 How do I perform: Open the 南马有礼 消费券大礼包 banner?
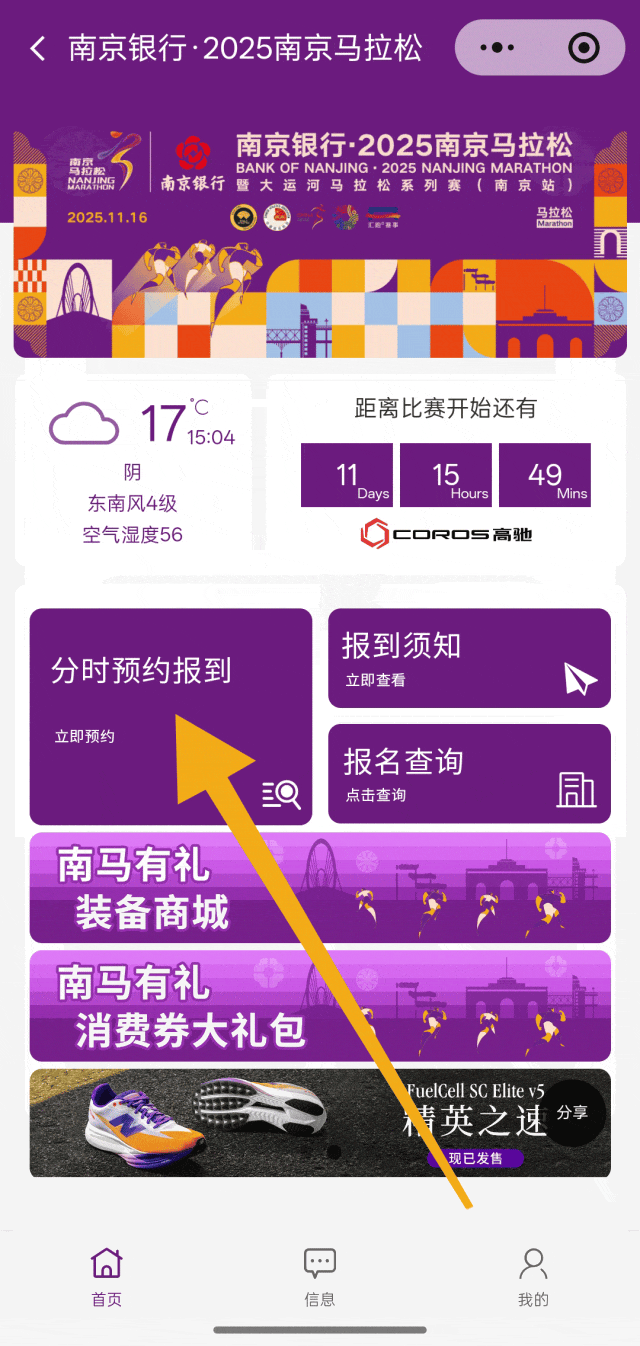tap(320, 1005)
